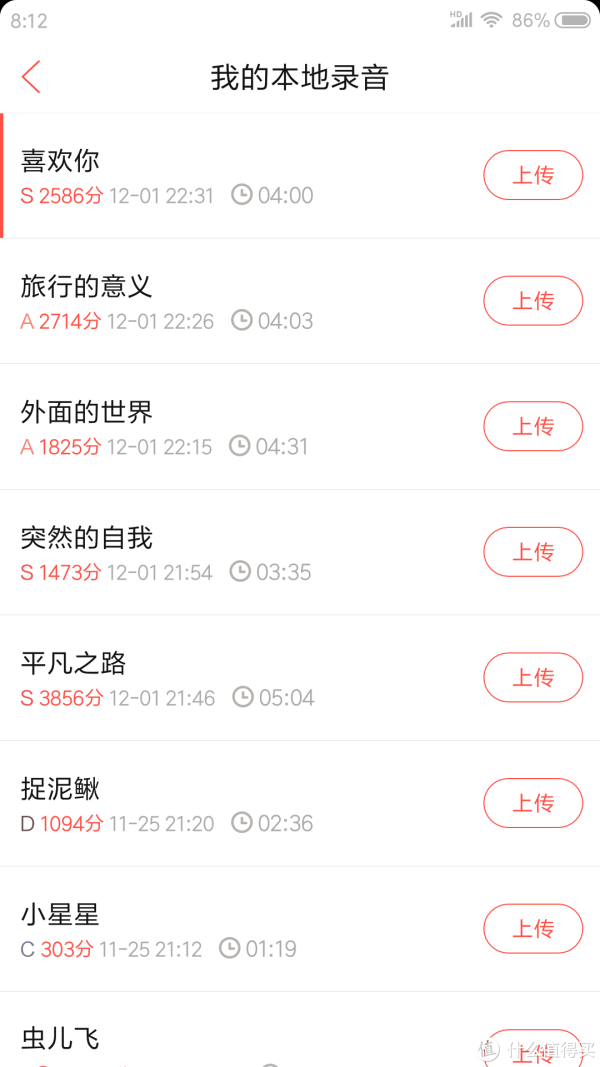The width and height of the screenshot is (600, 1067).
Task: Upload the recording 突然的自我
Action: tap(533, 552)
